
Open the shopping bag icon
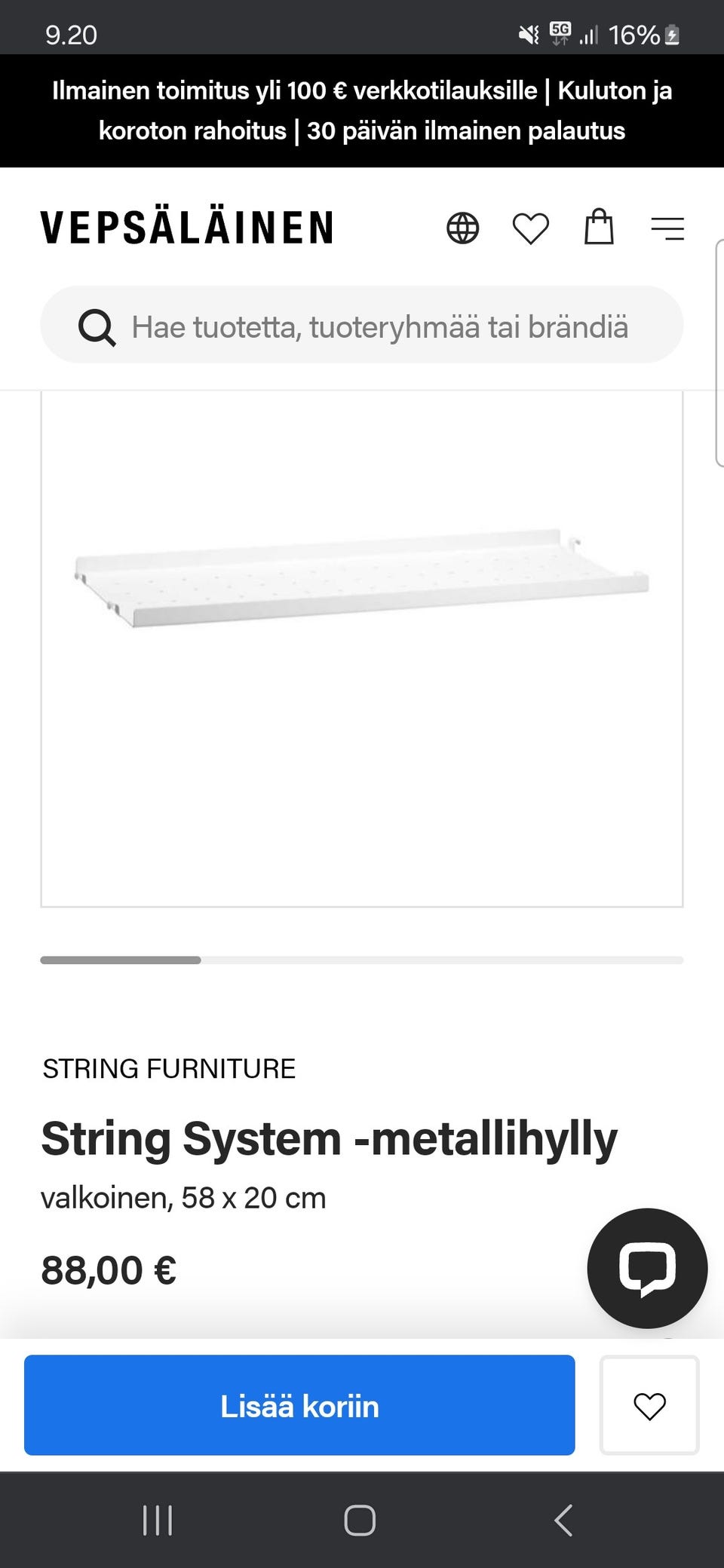click(598, 228)
